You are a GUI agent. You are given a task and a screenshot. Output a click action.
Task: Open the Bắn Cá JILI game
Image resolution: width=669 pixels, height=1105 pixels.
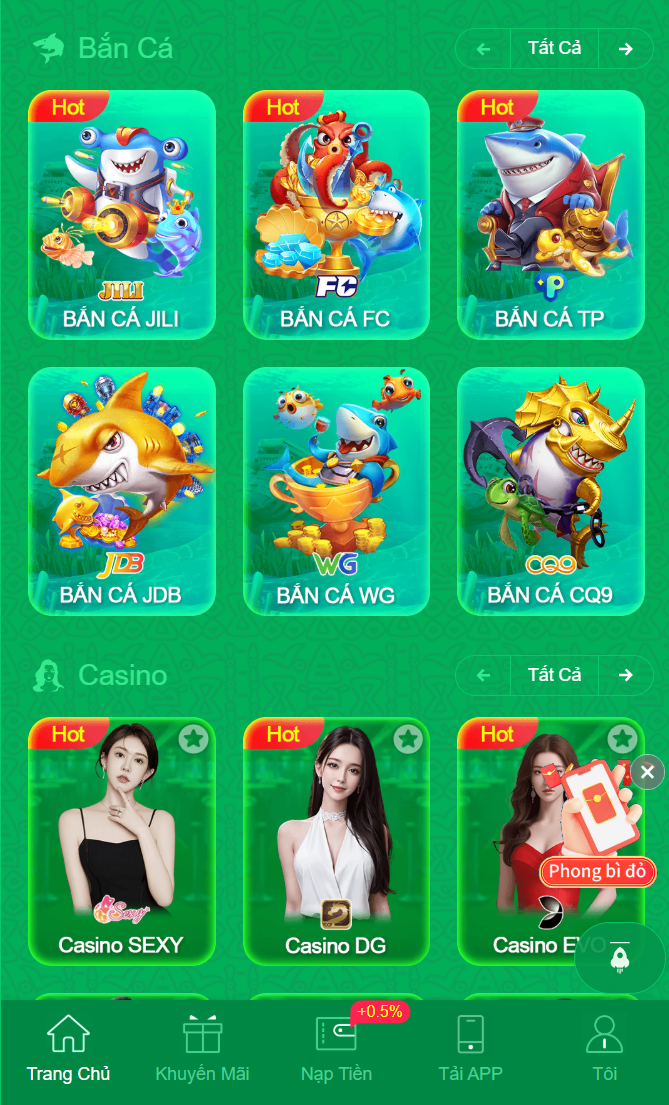pyautogui.click(x=121, y=215)
